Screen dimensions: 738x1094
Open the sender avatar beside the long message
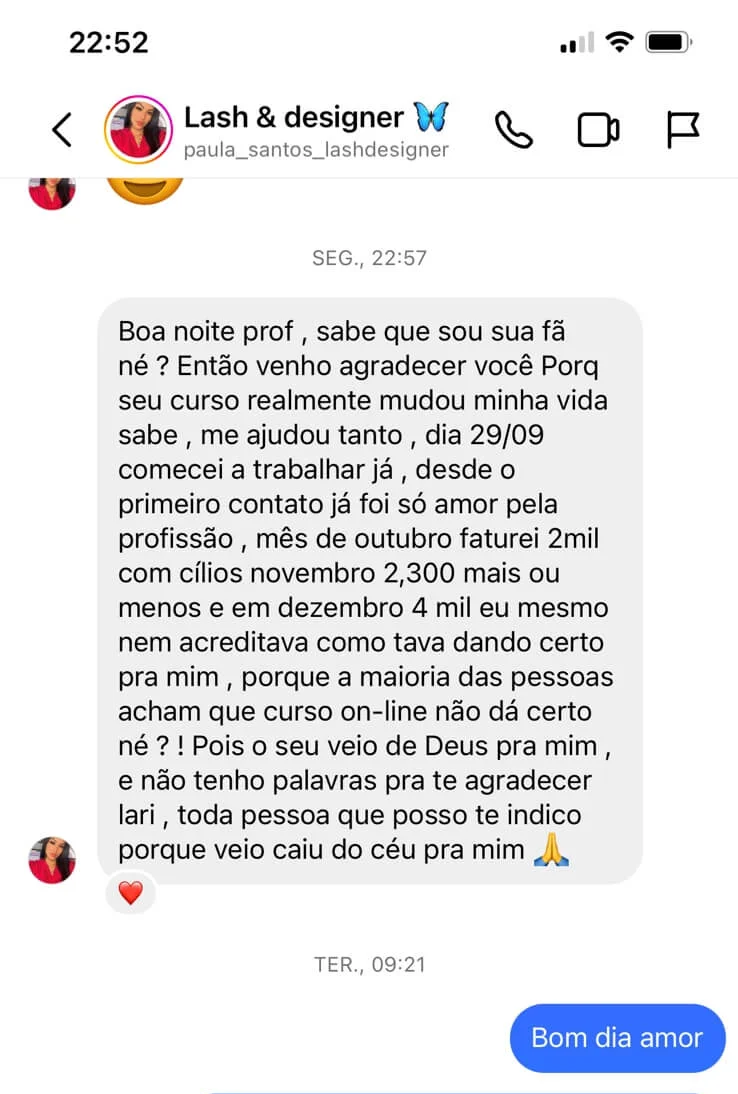(52, 860)
